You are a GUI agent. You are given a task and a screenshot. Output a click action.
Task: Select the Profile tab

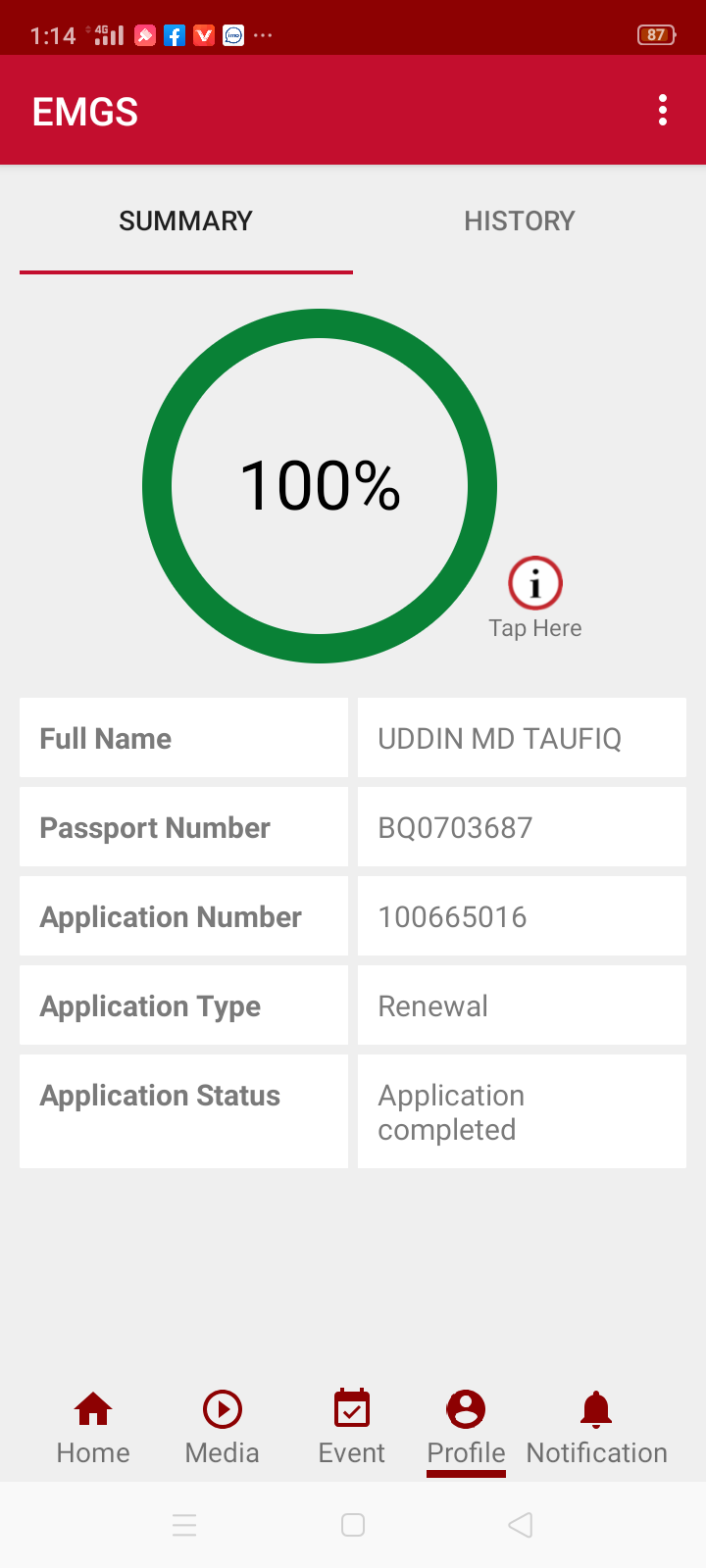466,1427
